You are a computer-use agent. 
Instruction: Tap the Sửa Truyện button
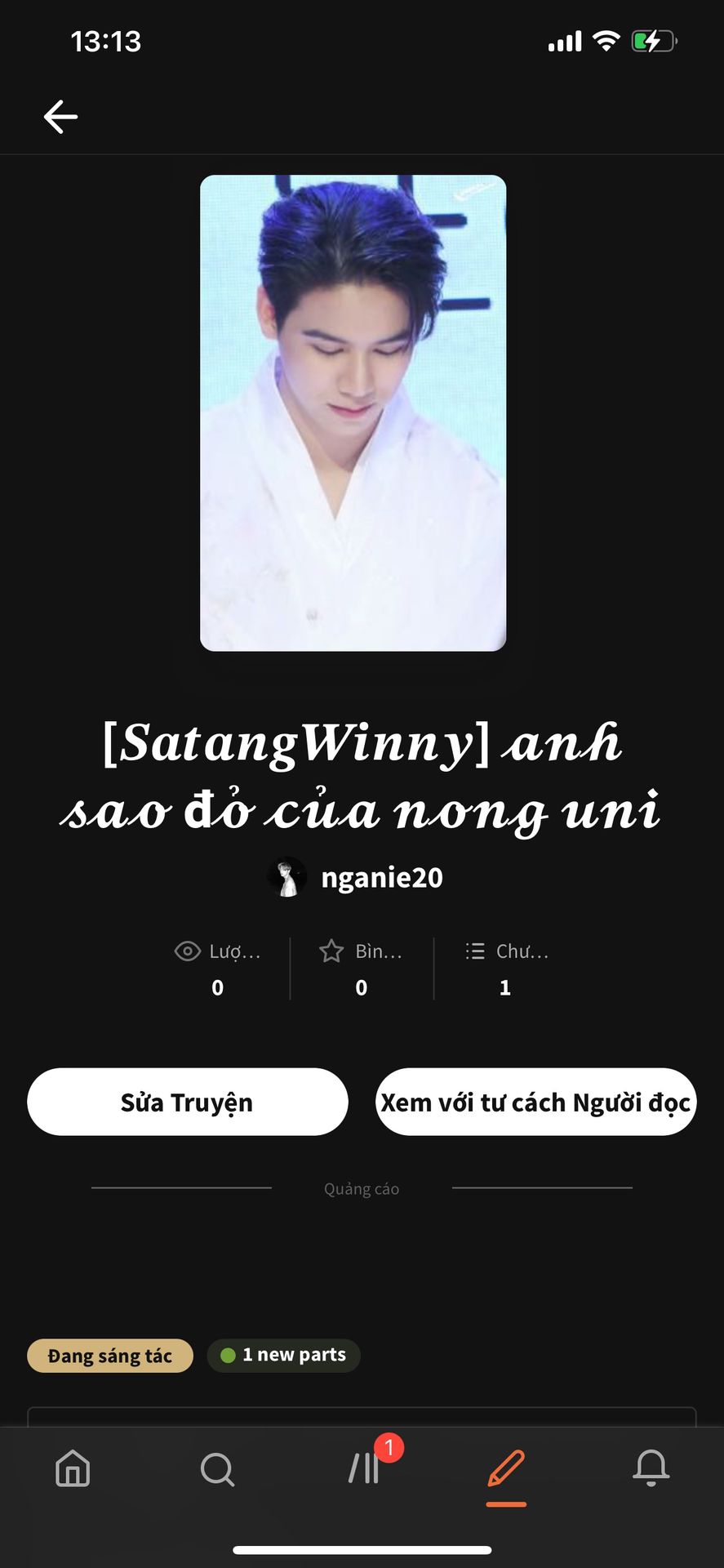tap(187, 1102)
